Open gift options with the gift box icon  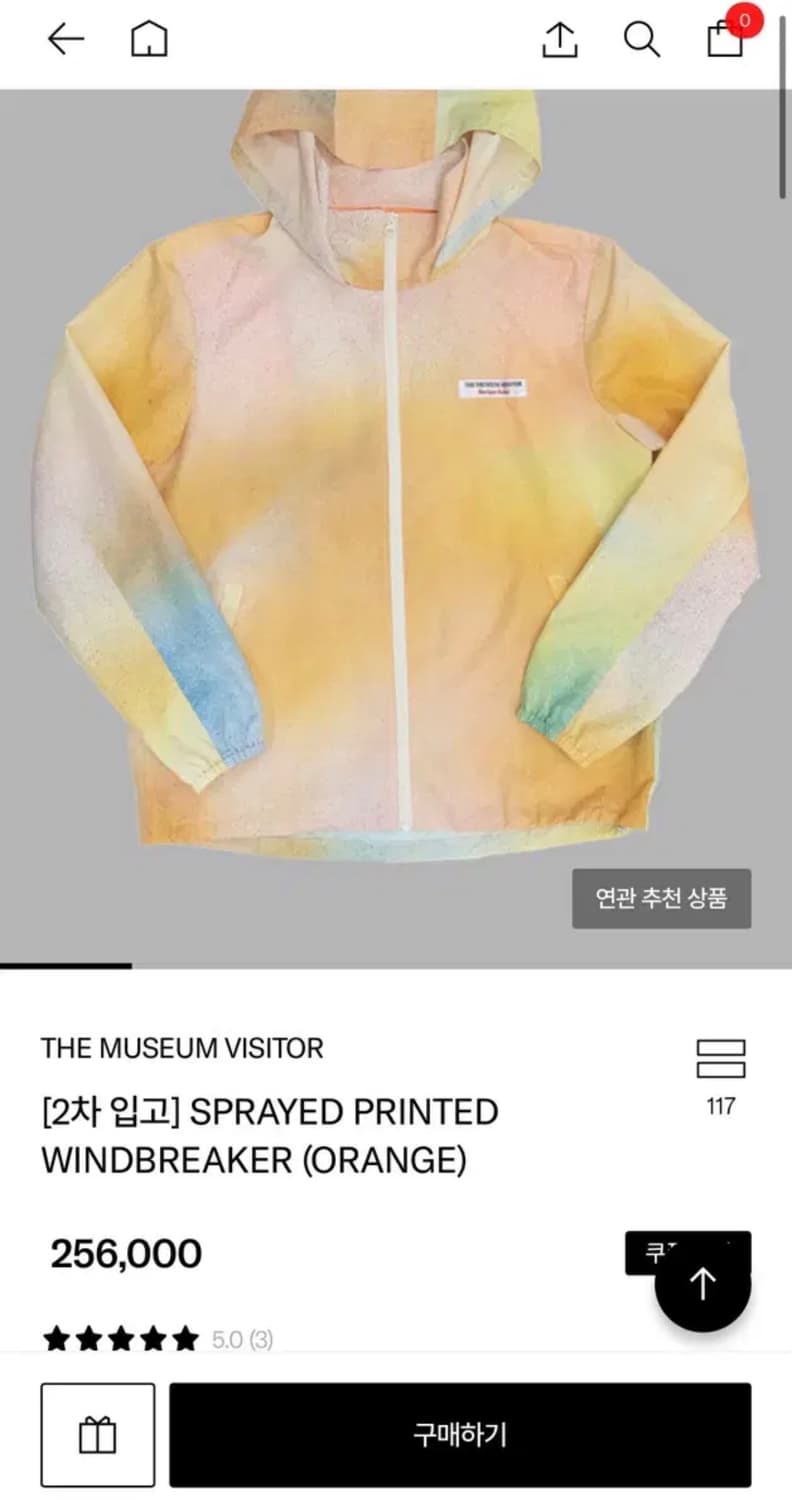[97, 1436]
